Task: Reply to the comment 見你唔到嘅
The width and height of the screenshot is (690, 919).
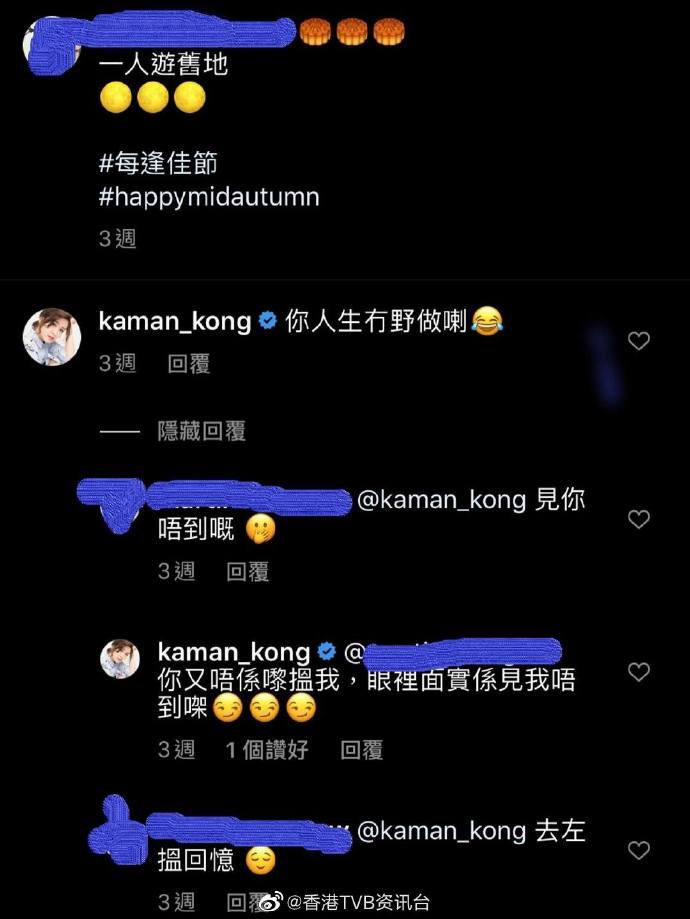Action: 247,571
